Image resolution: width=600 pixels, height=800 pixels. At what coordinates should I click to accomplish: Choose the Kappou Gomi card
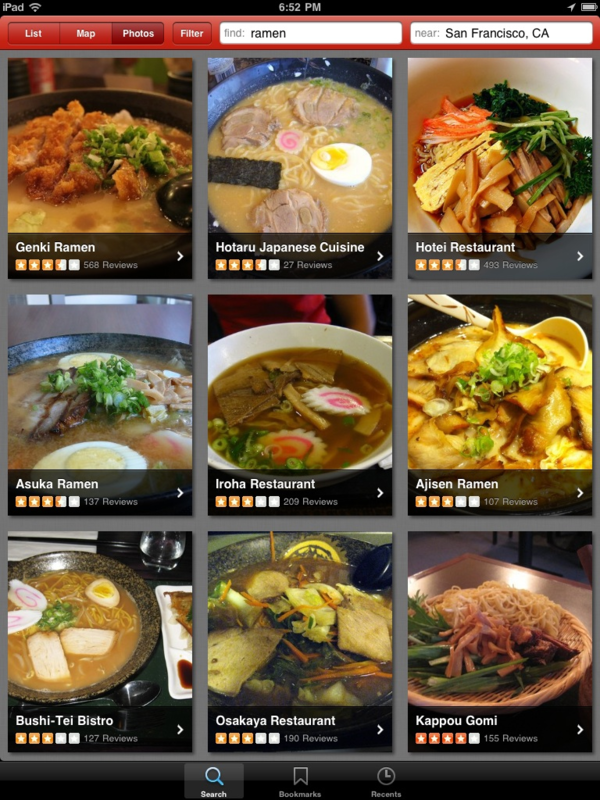(x=500, y=641)
